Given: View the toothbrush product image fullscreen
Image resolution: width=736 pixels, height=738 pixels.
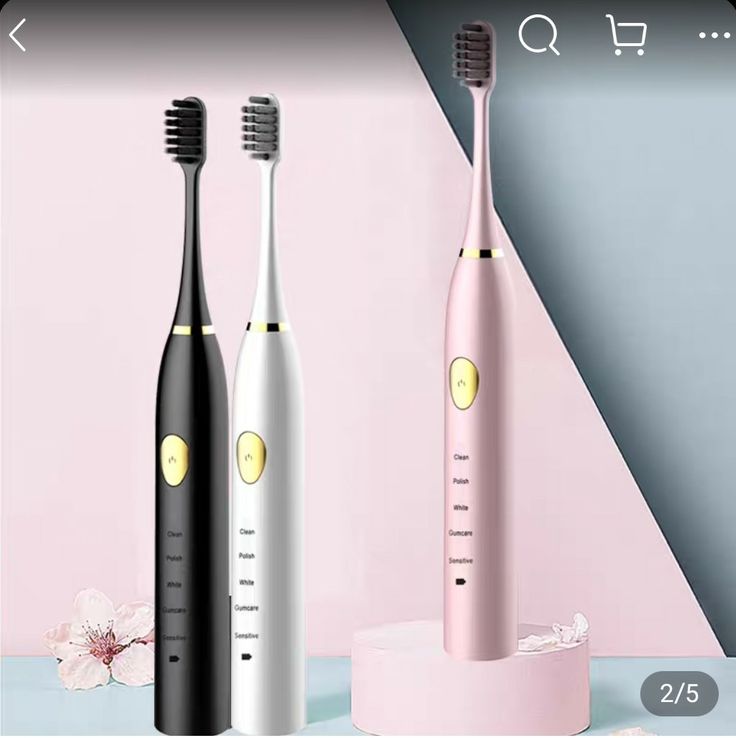Looking at the screenshot, I should (368, 400).
